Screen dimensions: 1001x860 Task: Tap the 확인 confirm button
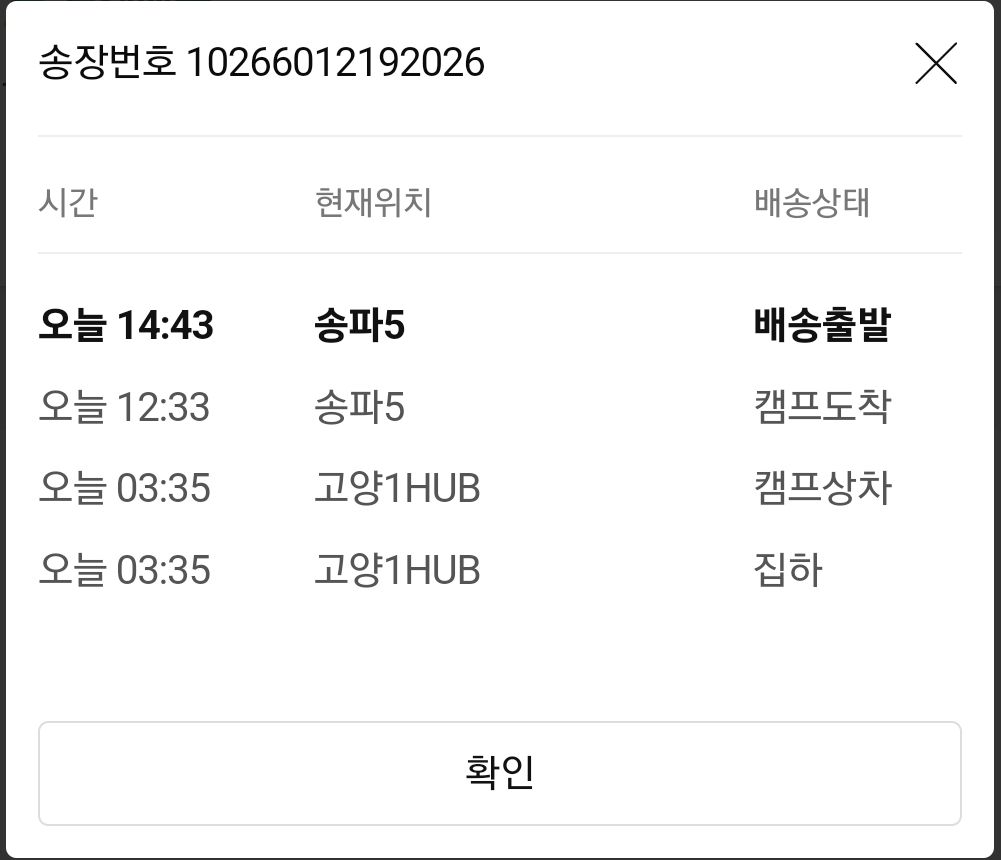500,773
